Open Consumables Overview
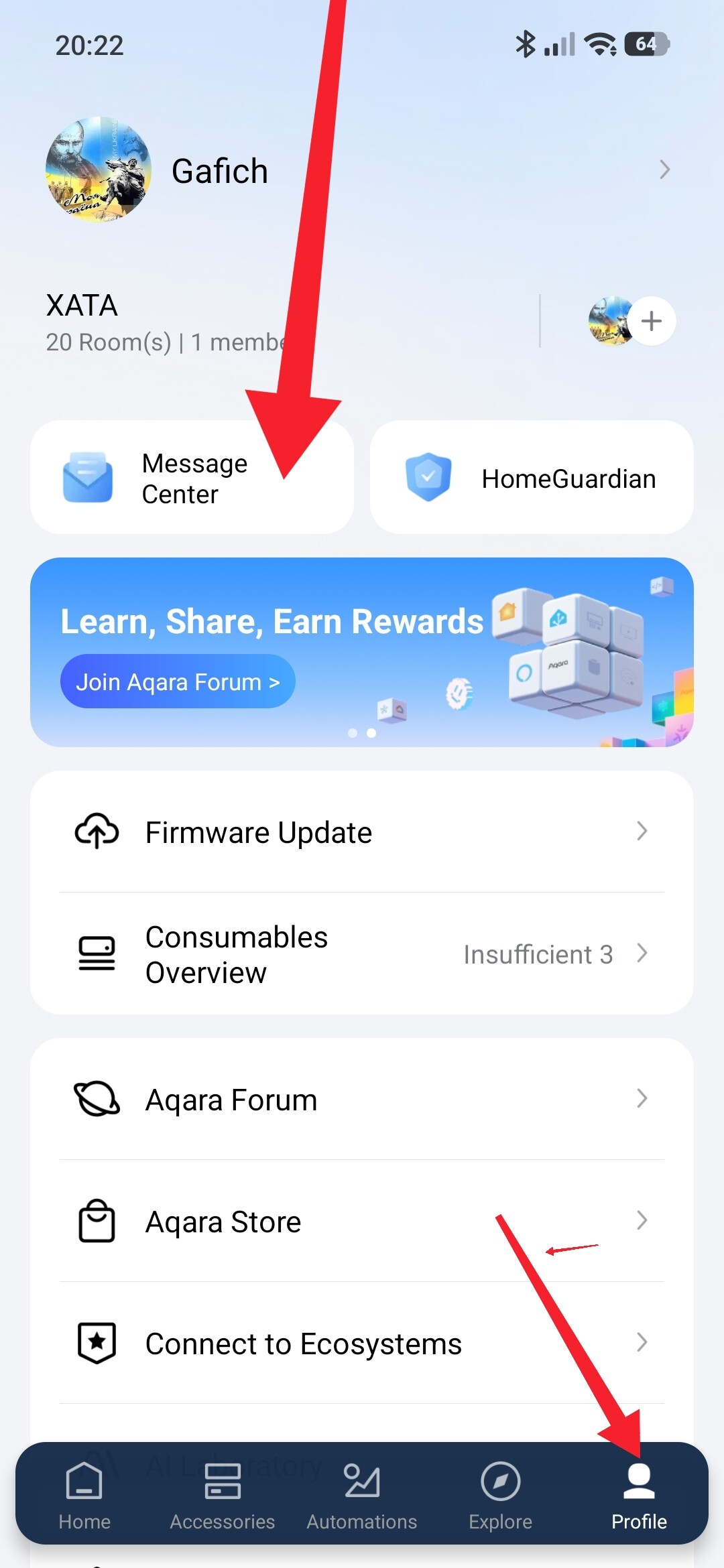The width and height of the screenshot is (724, 1568). pos(362,954)
